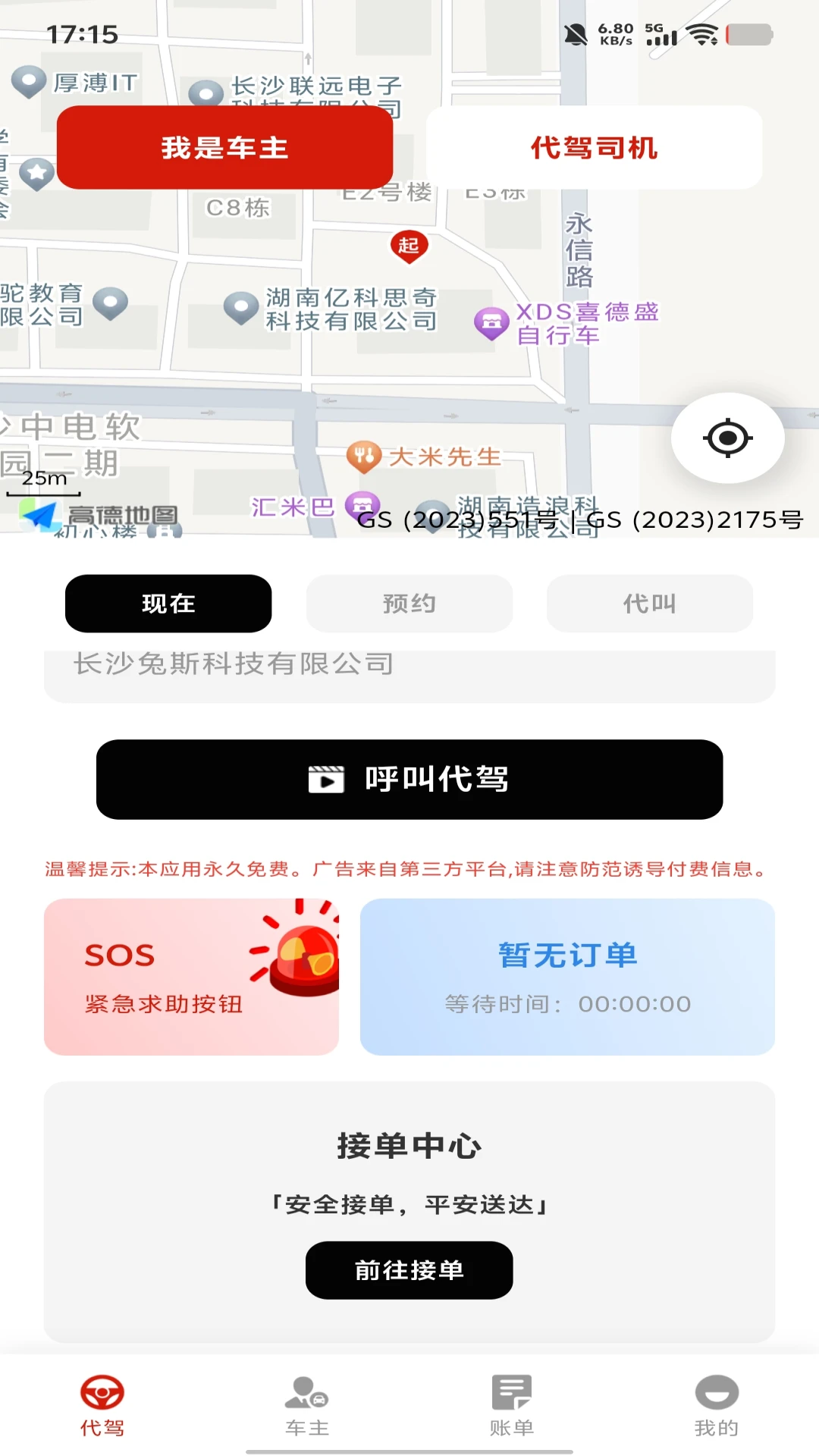819x1456 pixels.
Task: Switch to the 代驾 bottom tab
Action: (x=102, y=1405)
